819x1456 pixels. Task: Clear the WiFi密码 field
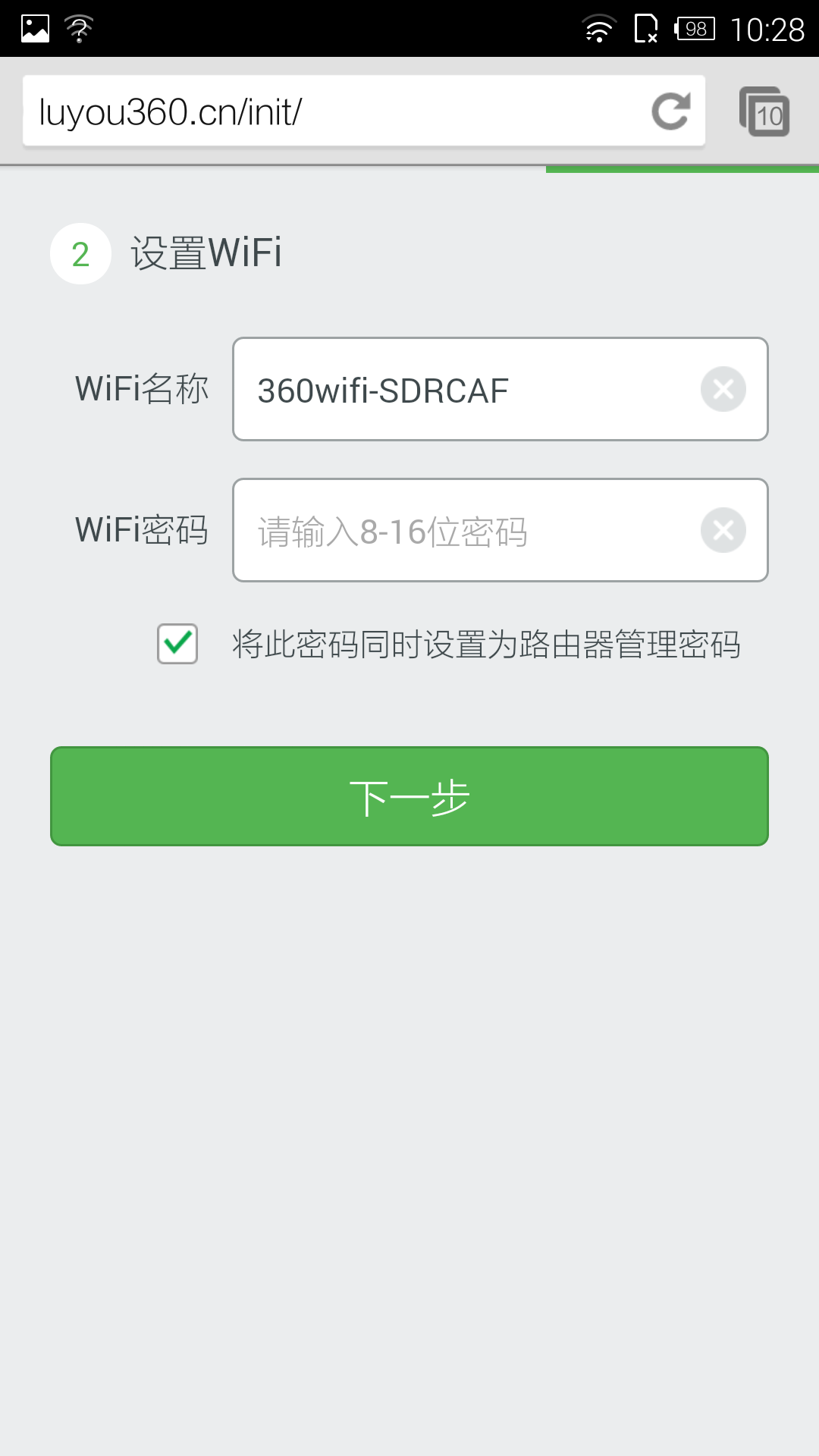(x=723, y=530)
